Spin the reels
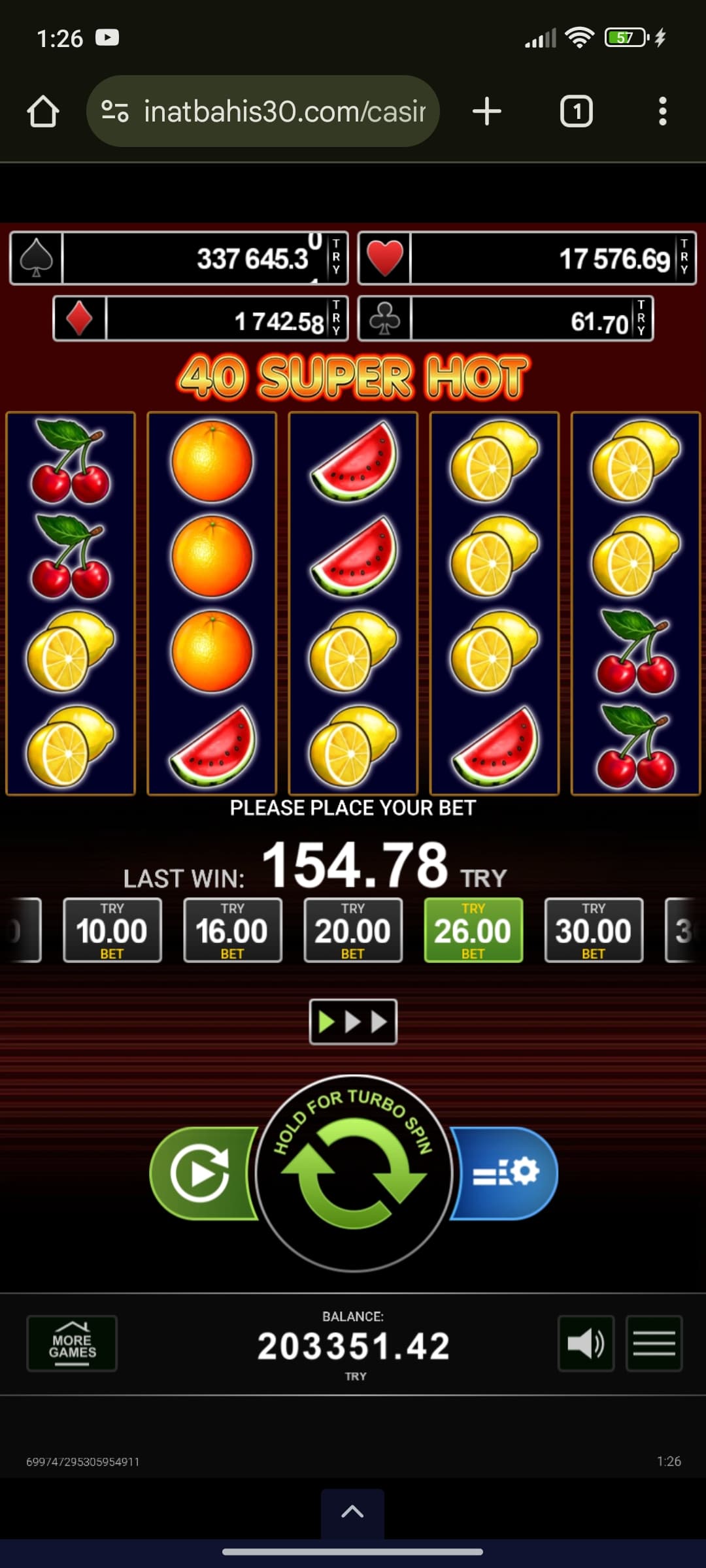Viewport: 706px width, 1568px height. pyautogui.click(x=354, y=1173)
